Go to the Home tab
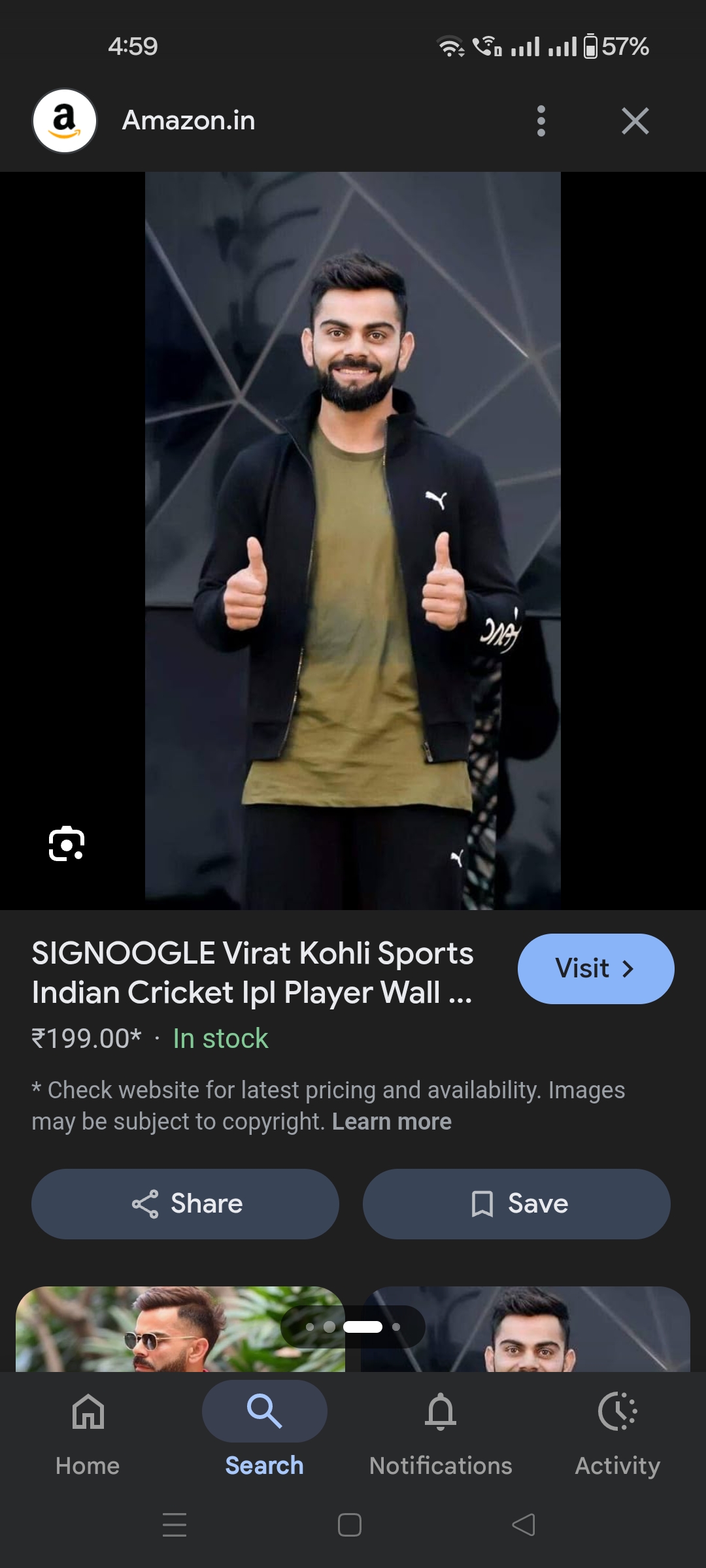Image resolution: width=706 pixels, height=1568 pixels. tap(88, 1429)
